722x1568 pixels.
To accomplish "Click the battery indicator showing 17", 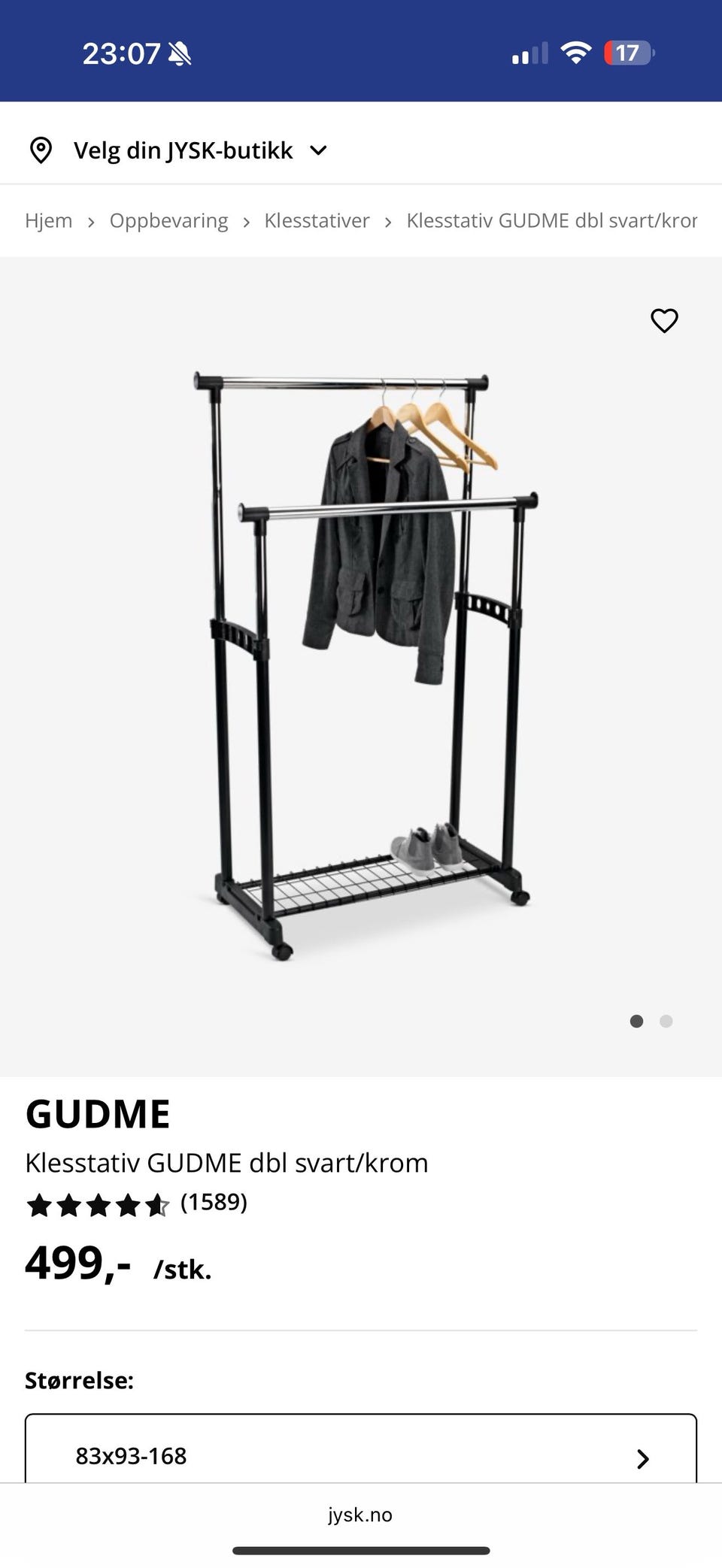I will pos(627,53).
